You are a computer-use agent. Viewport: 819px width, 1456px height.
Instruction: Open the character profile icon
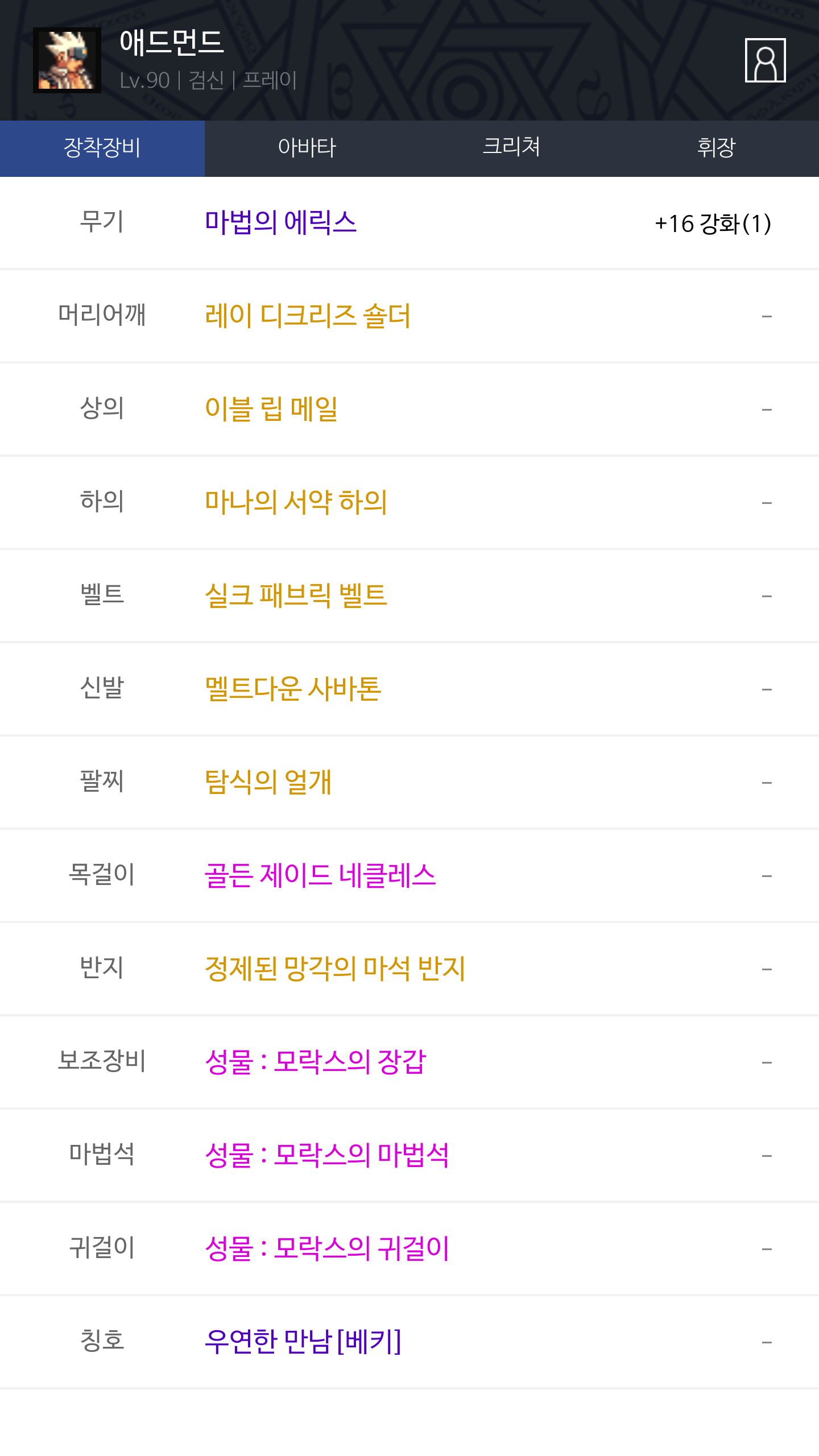click(765, 60)
